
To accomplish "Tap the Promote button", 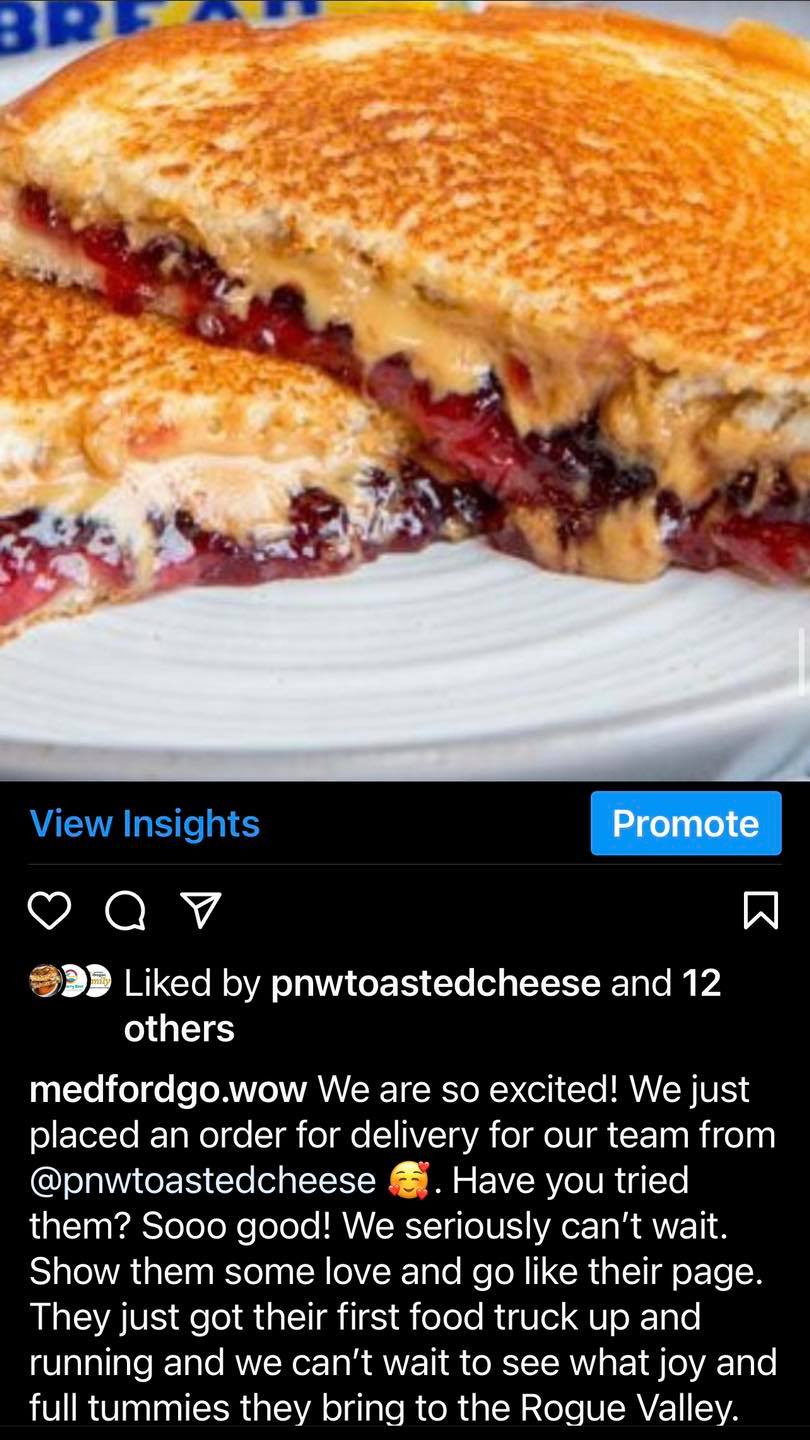I will click(x=686, y=823).
